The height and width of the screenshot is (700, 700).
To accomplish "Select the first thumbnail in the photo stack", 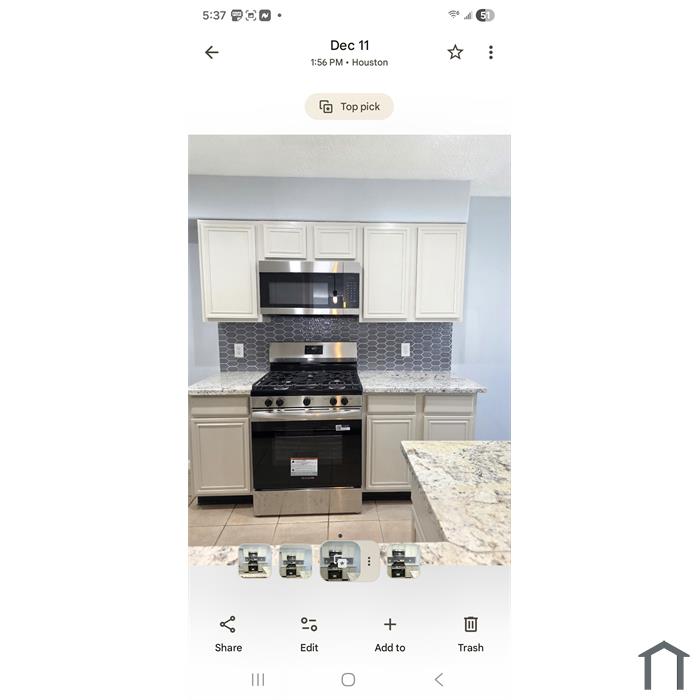I will (255, 562).
